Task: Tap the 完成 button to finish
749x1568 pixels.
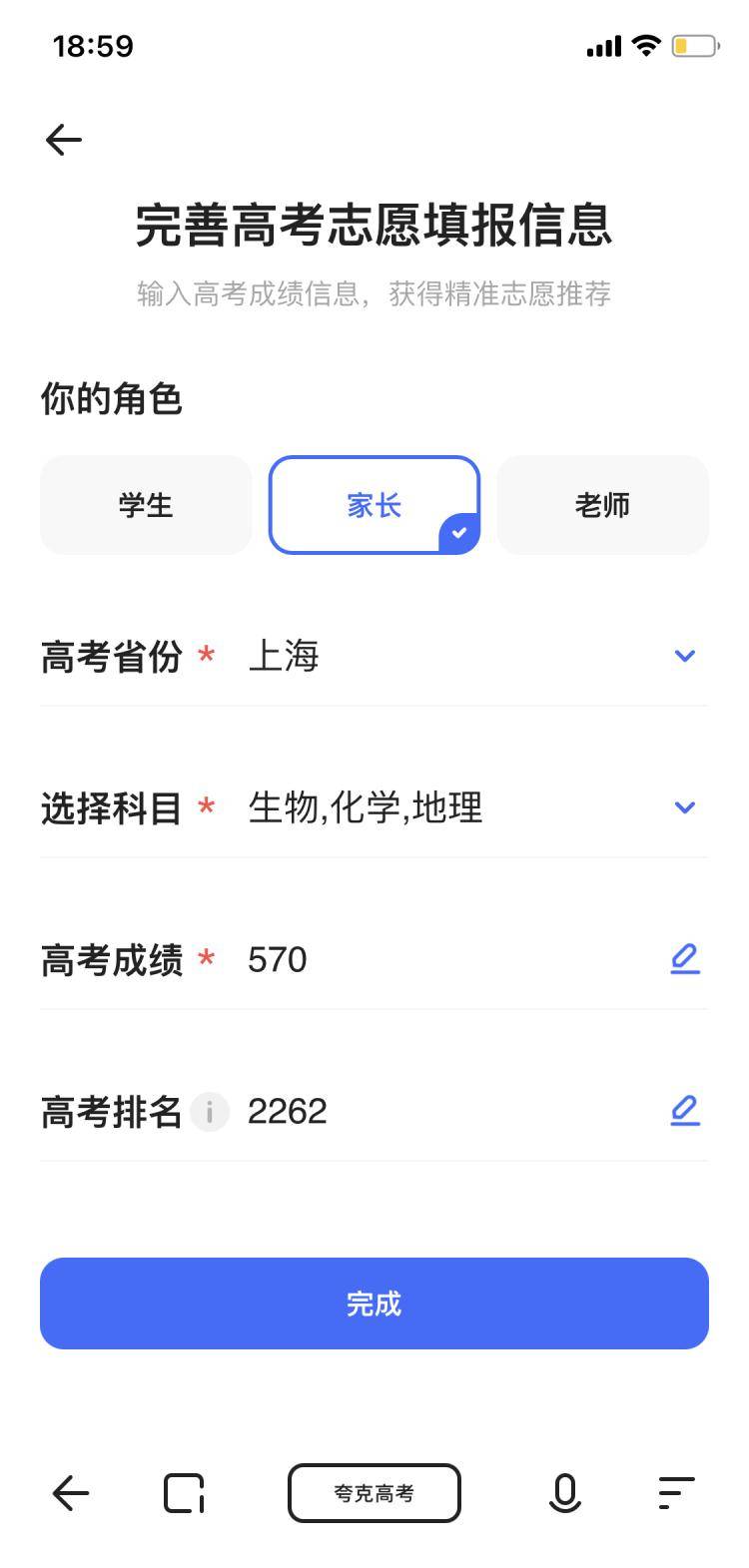Action: (374, 1304)
